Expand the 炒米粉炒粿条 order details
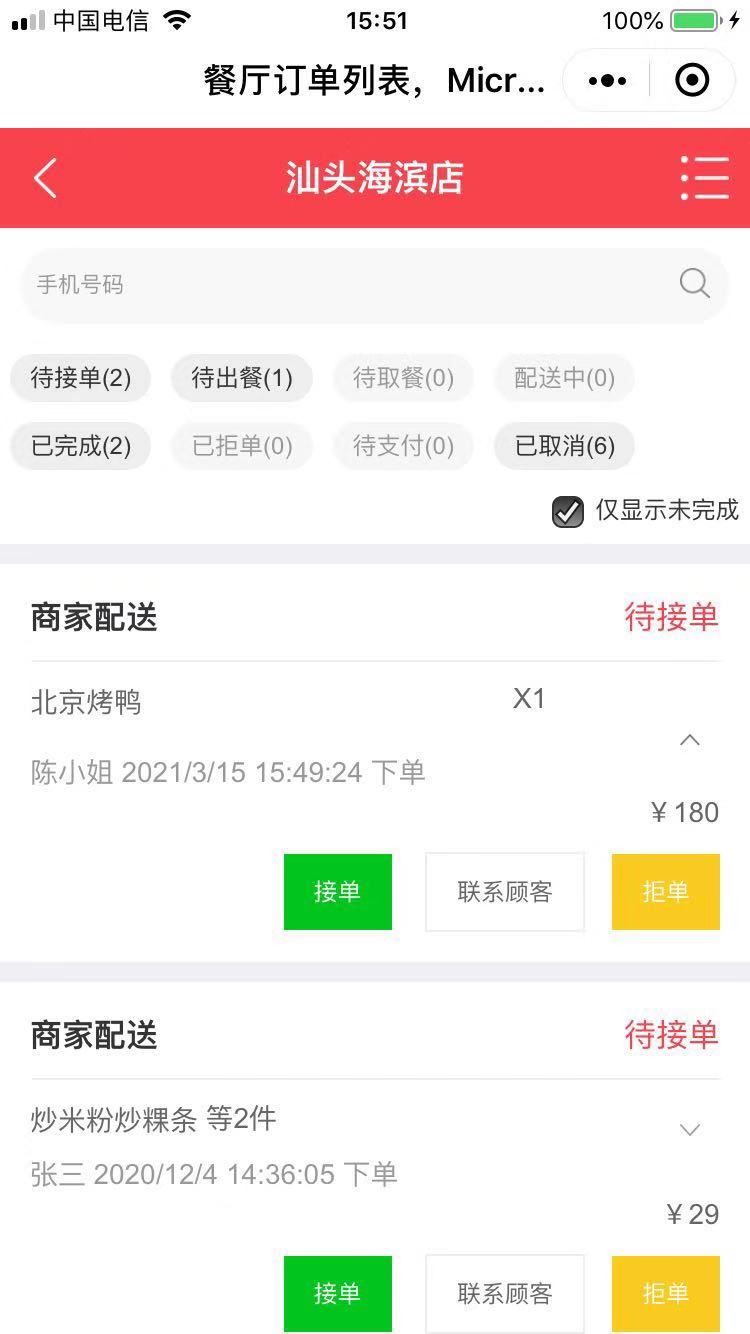The image size is (750, 1334). click(689, 1130)
